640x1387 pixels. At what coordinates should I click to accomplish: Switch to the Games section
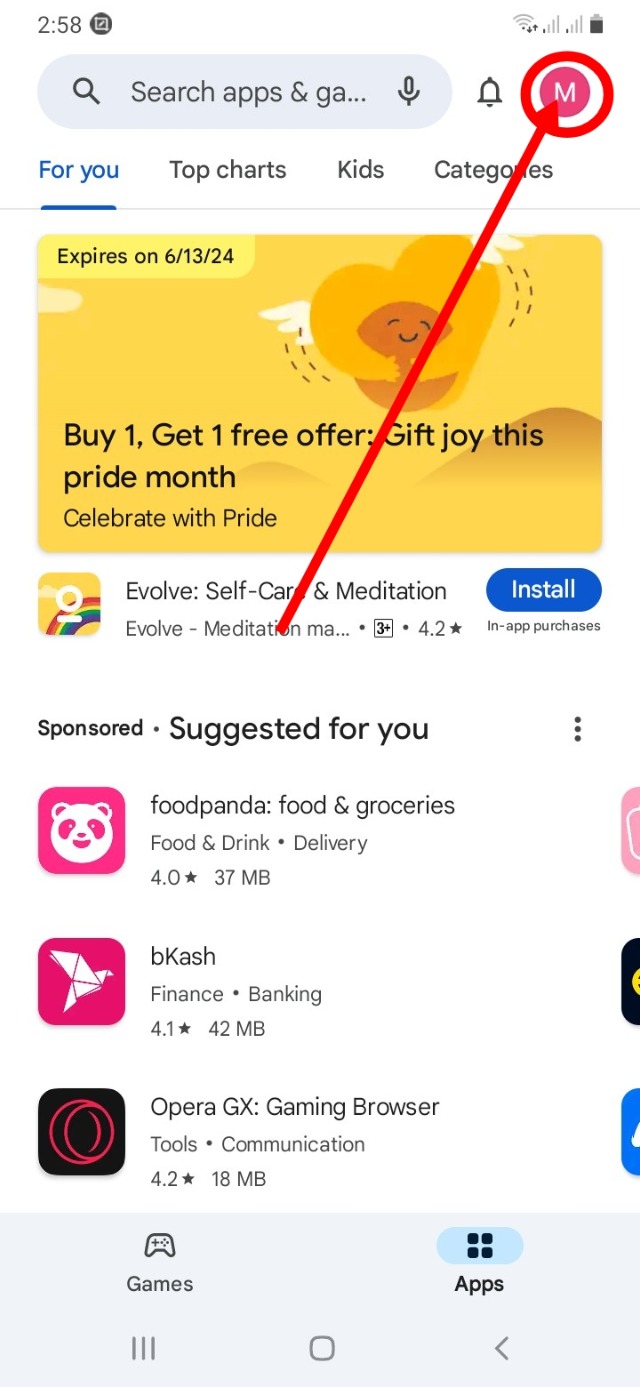click(x=160, y=1262)
